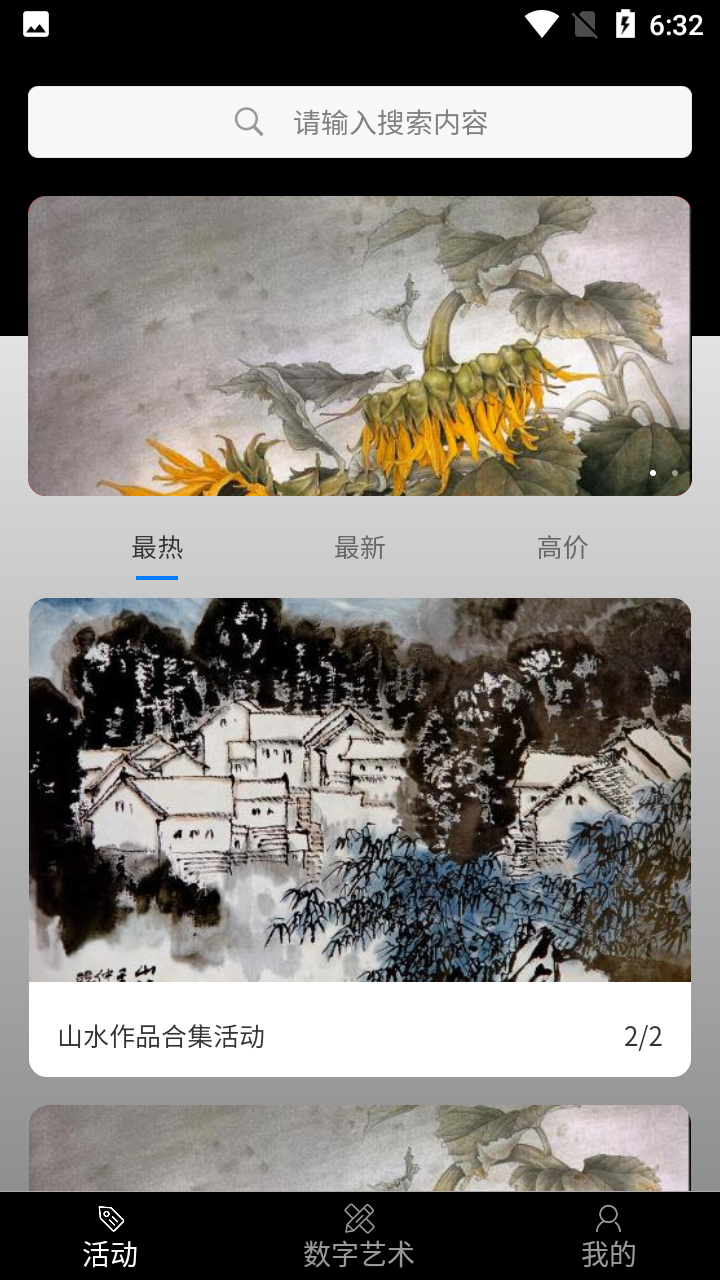Tap the banner page indicator dots
The height and width of the screenshot is (1280, 720).
coord(664,473)
